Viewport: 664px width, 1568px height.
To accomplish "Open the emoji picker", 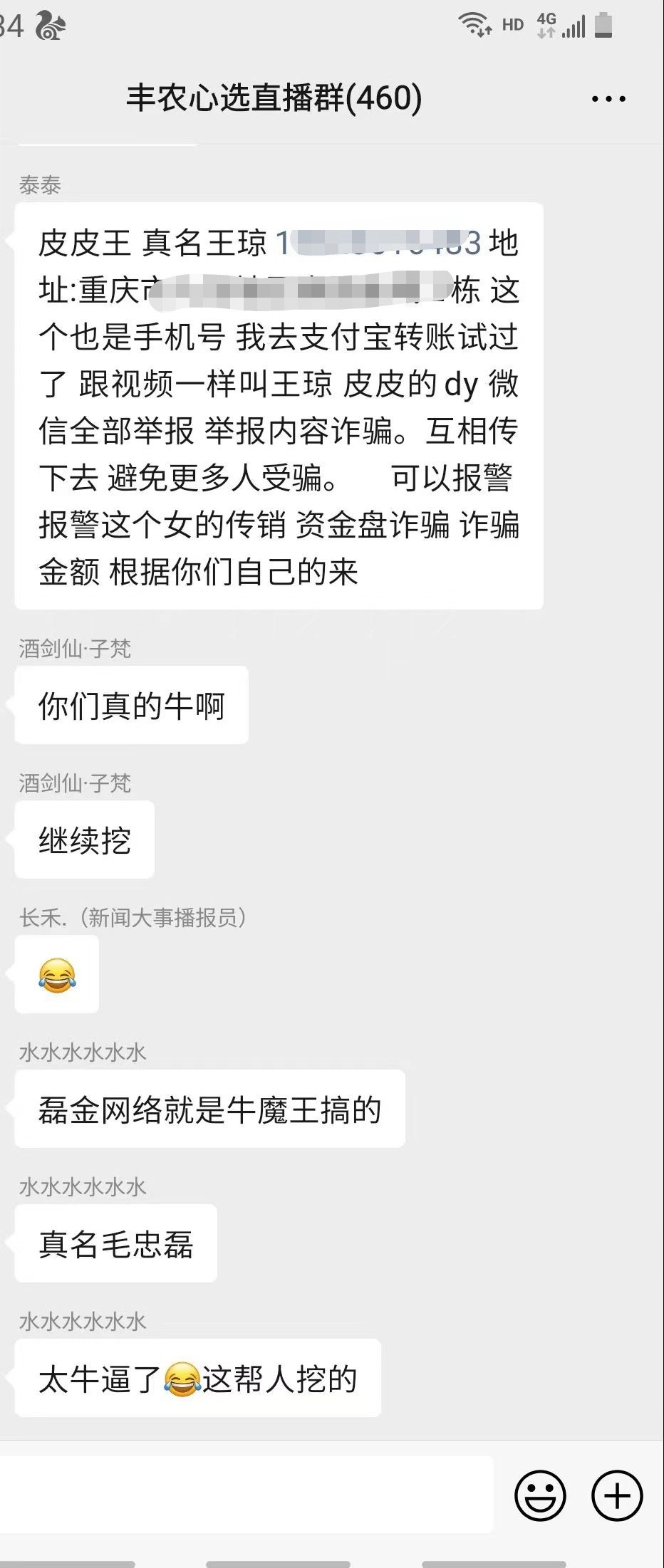I will (x=540, y=1495).
